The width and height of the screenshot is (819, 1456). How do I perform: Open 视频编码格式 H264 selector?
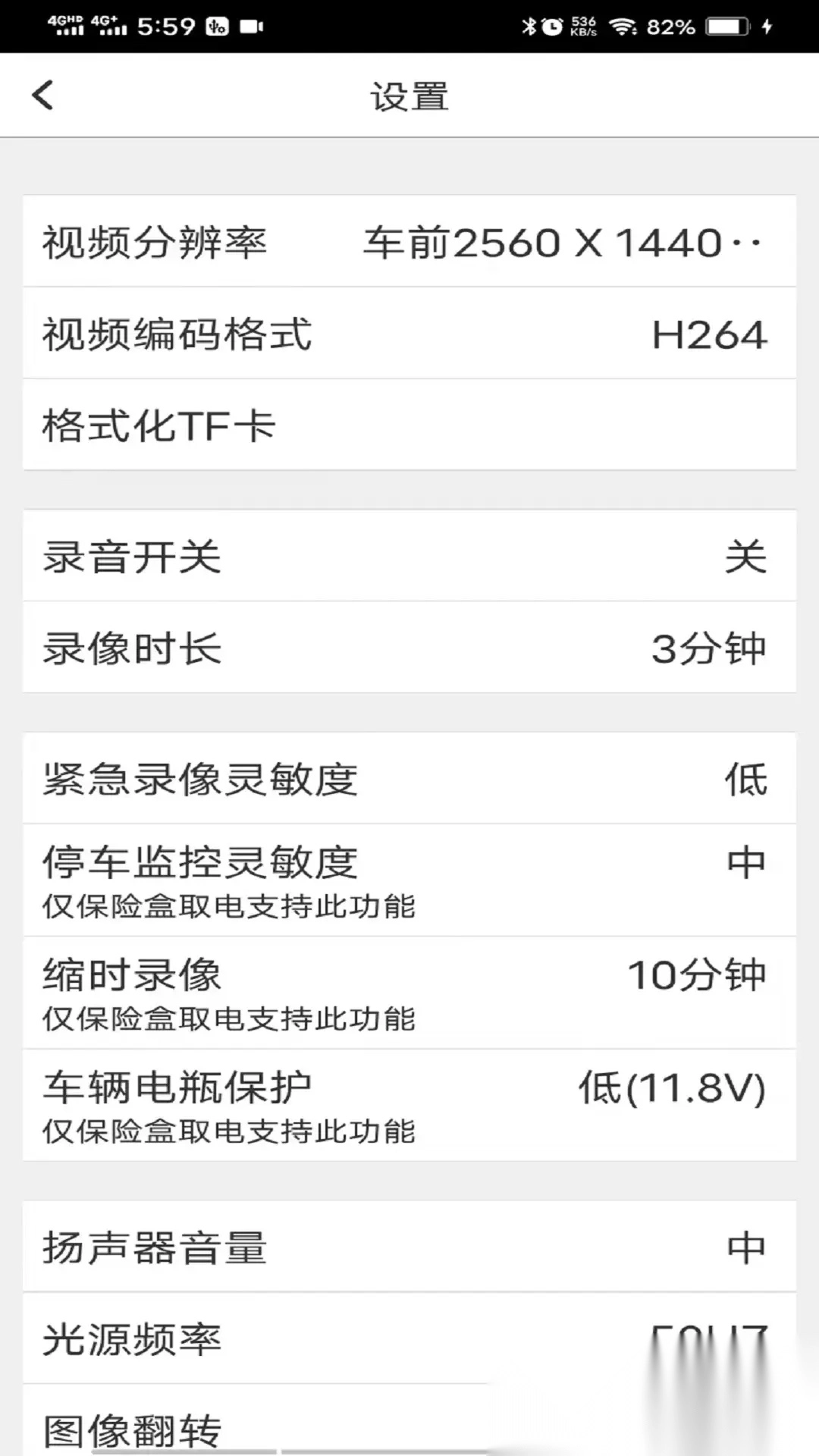click(409, 334)
